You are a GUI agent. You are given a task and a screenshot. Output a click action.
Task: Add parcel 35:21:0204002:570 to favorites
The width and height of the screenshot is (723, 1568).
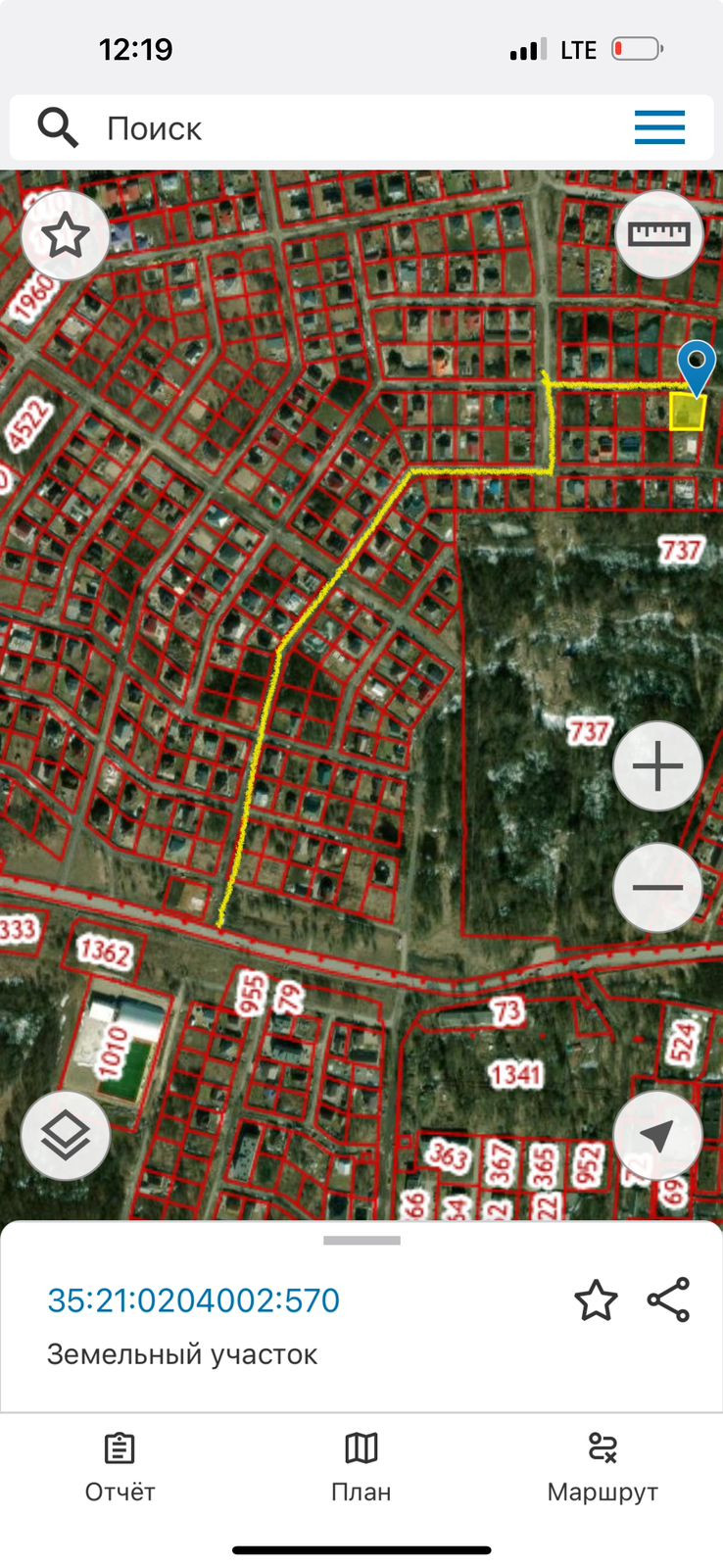[x=596, y=1300]
